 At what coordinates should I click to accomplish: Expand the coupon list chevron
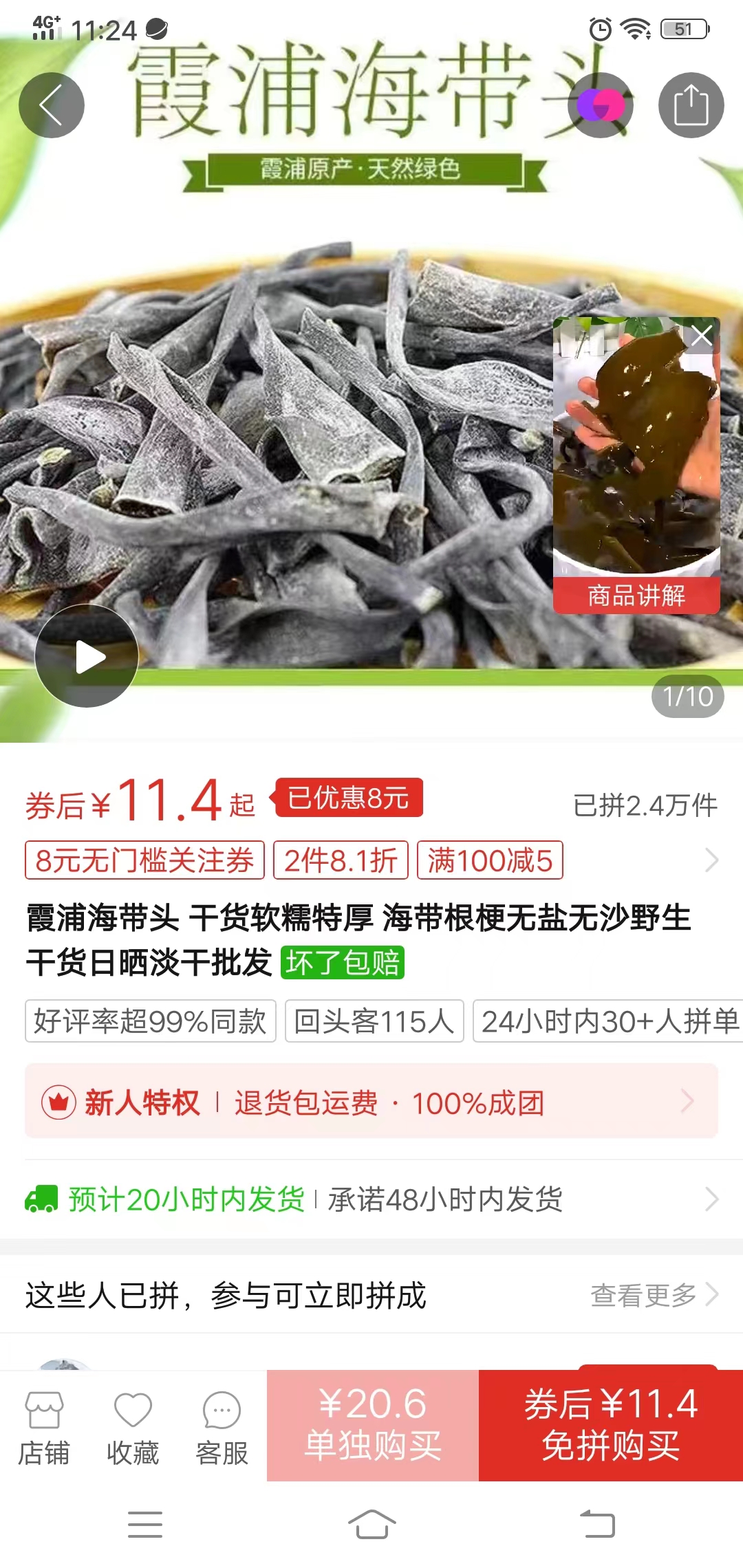point(711,860)
